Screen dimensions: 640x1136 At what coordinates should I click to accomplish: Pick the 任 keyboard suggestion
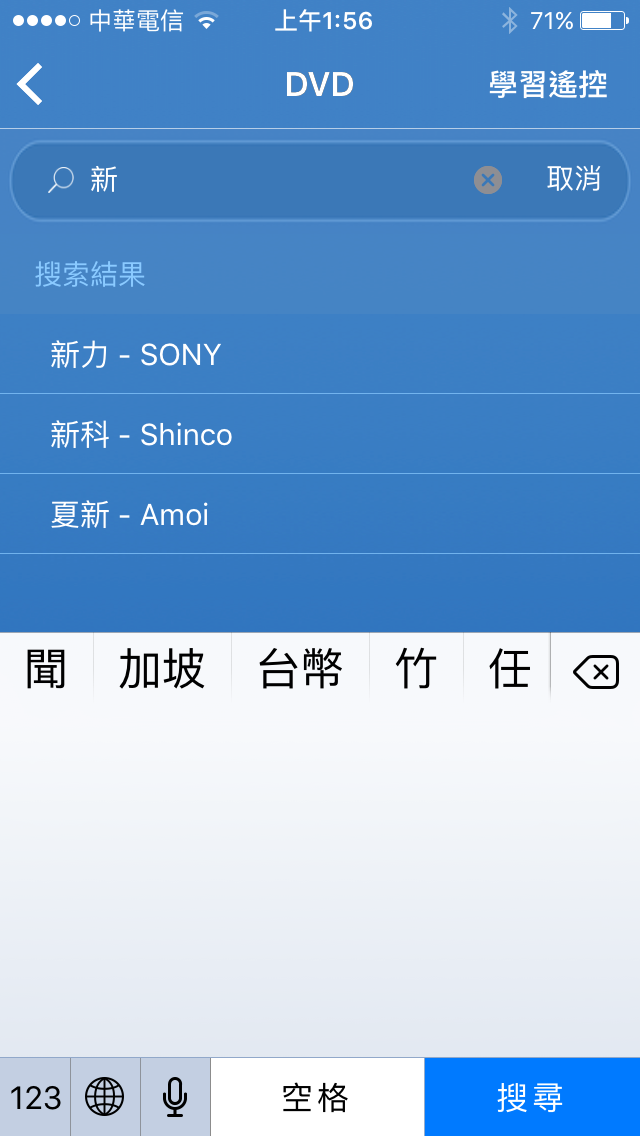pos(507,668)
